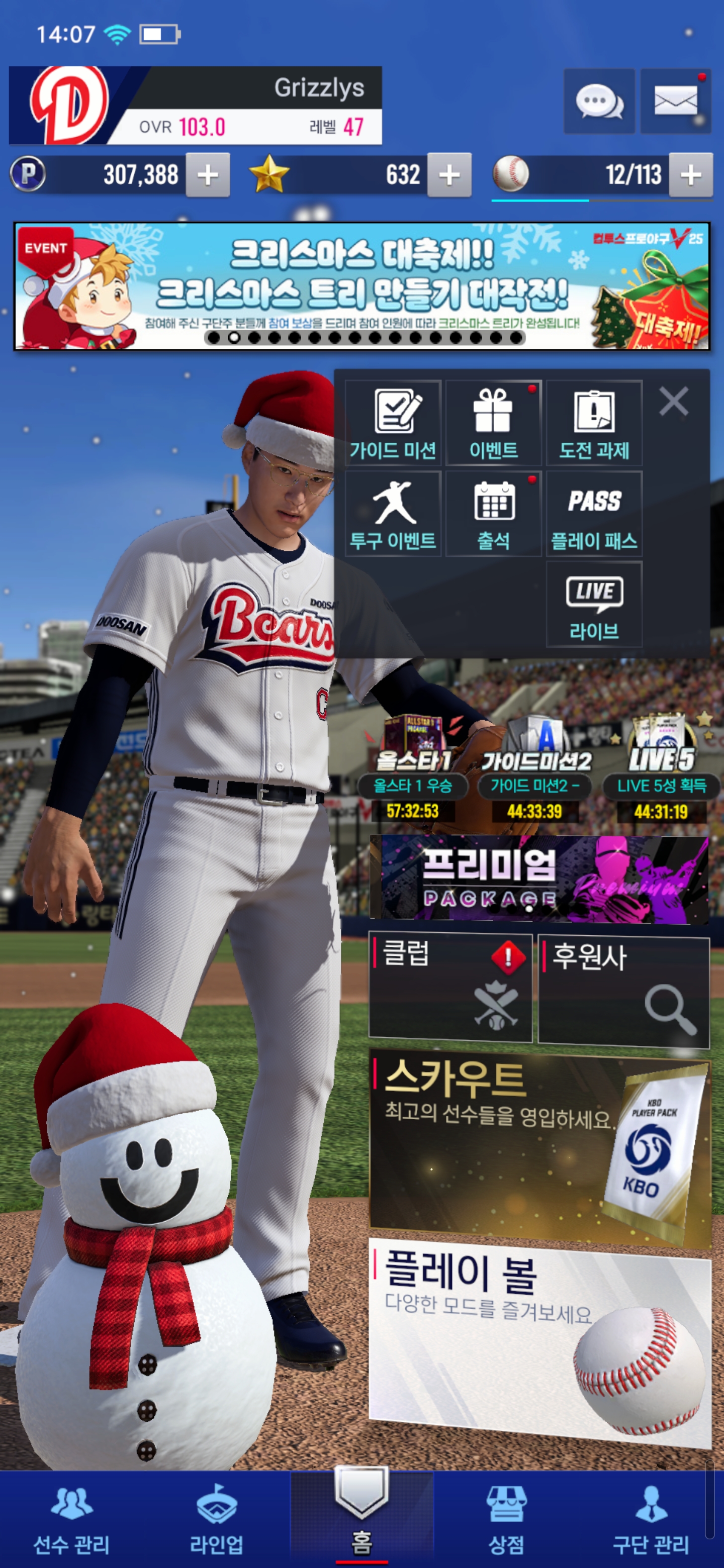Open the 프리미엄 package banner
This screenshot has width=724, height=1568.
point(539,879)
